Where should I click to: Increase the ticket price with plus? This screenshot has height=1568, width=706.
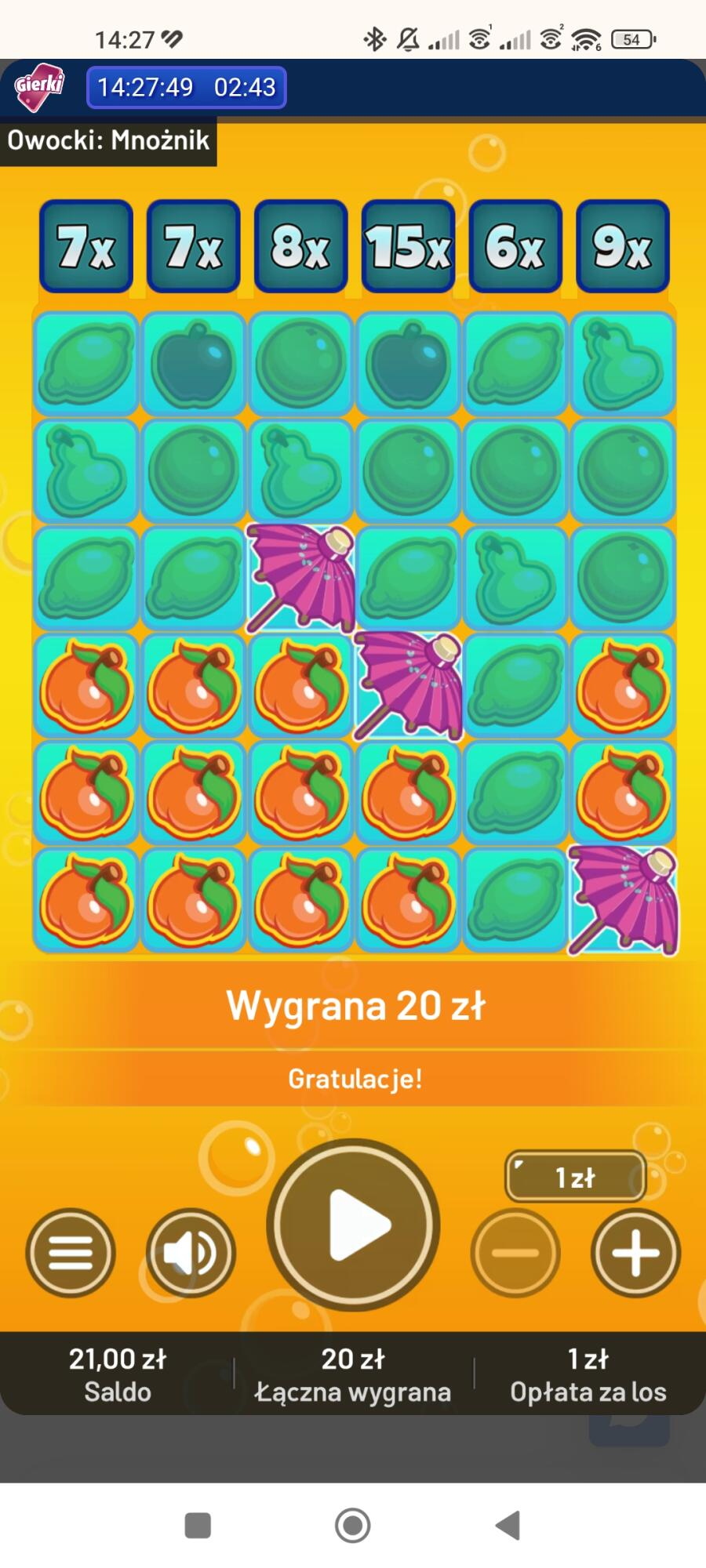click(x=635, y=1253)
